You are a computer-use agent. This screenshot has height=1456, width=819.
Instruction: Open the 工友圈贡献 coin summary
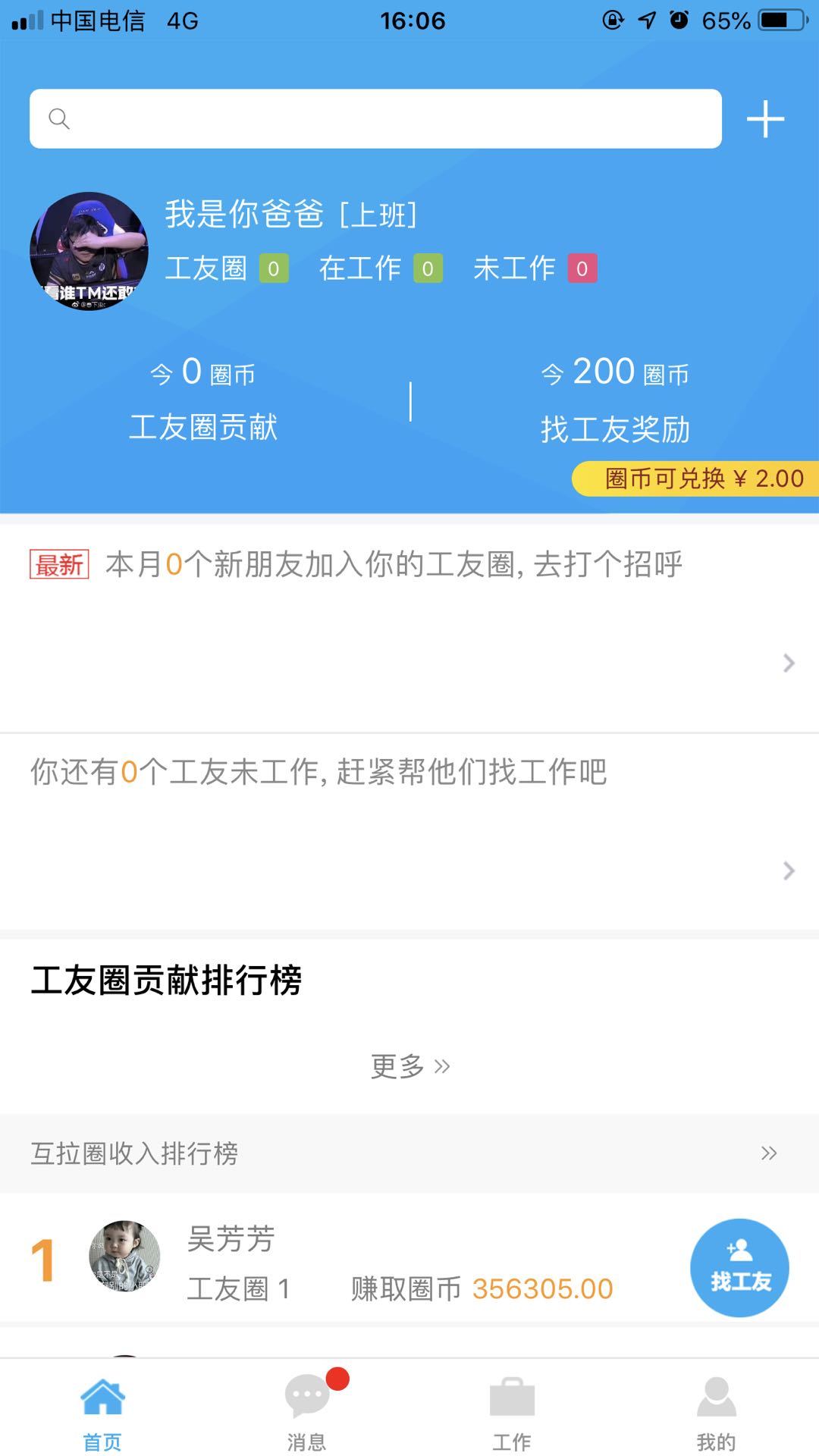click(x=203, y=400)
